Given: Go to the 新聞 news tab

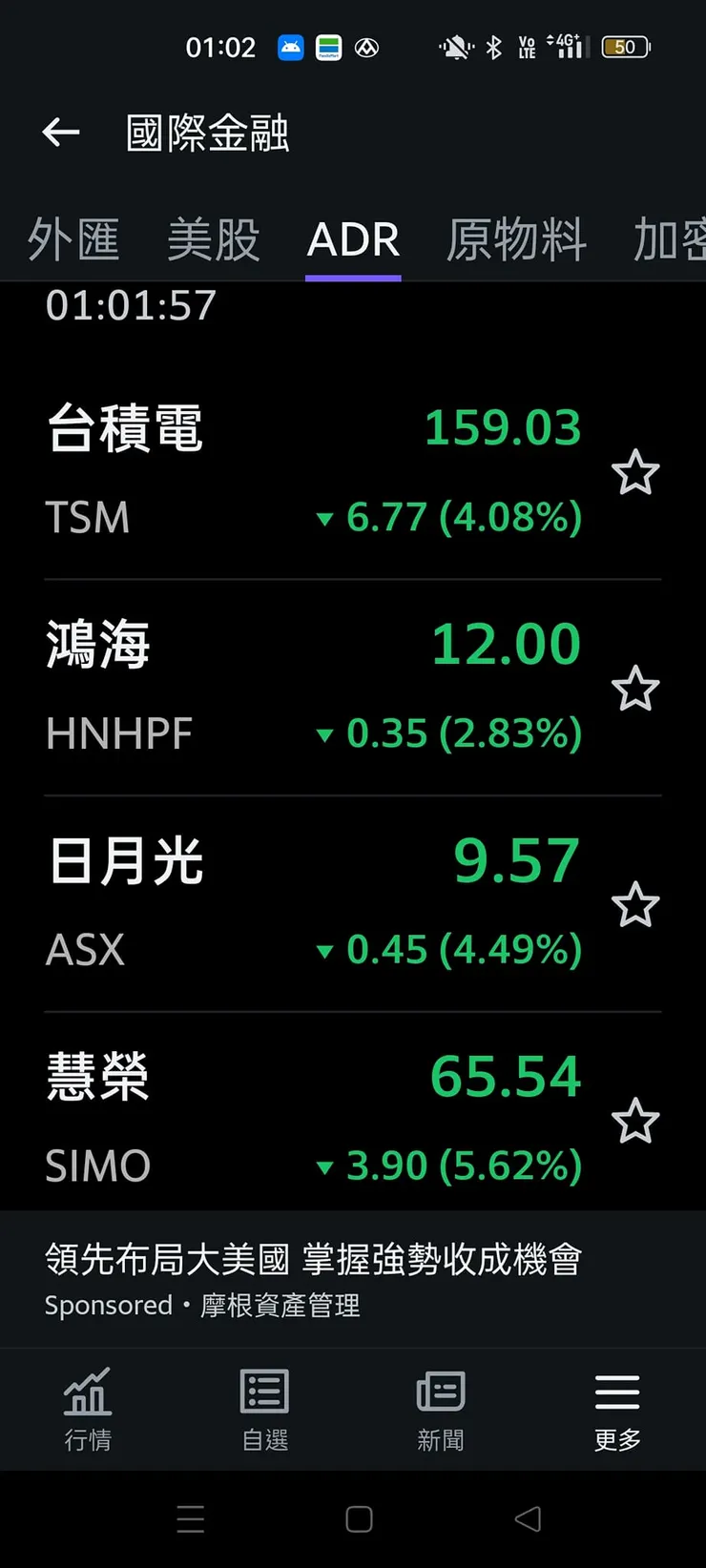Looking at the screenshot, I should pos(441,1409).
